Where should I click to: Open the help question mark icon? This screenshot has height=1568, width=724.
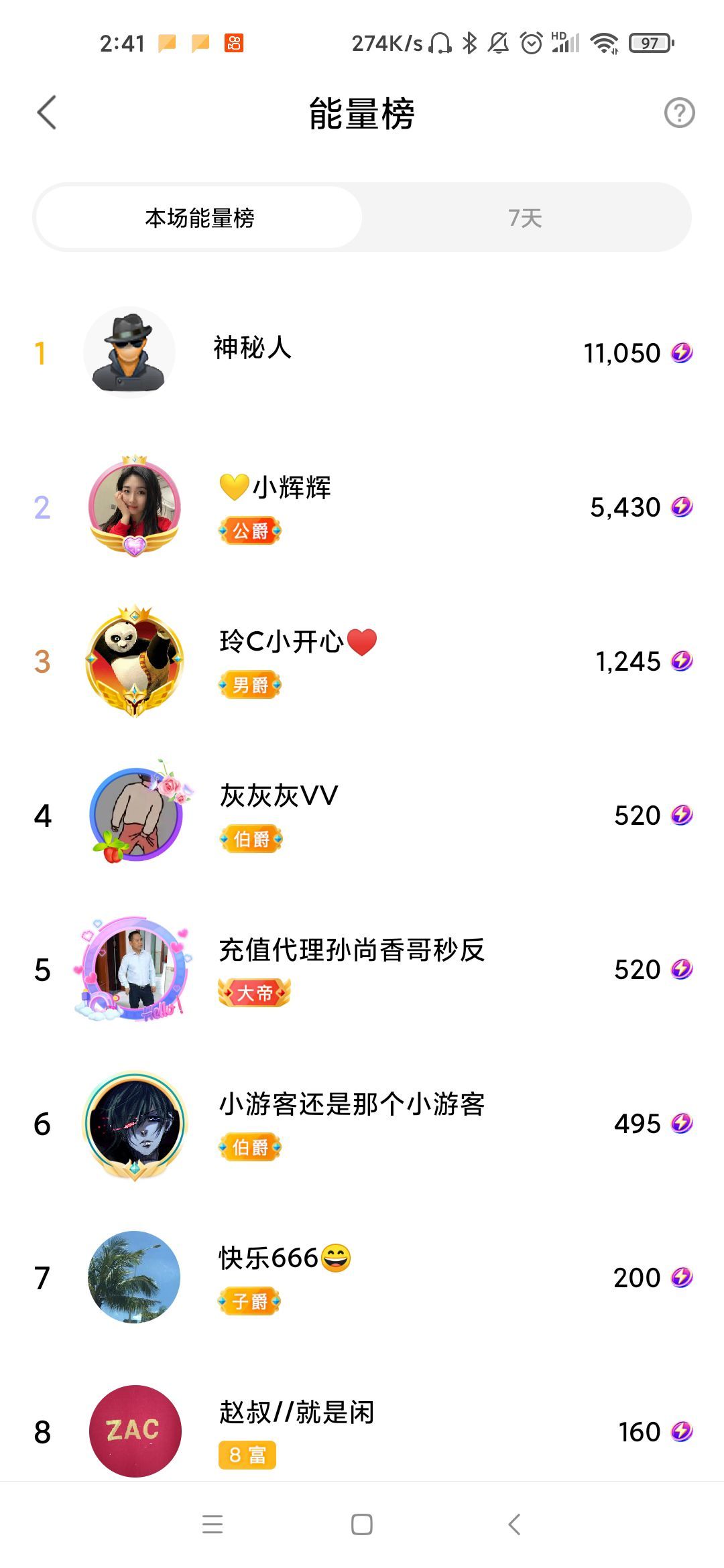(x=678, y=113)
